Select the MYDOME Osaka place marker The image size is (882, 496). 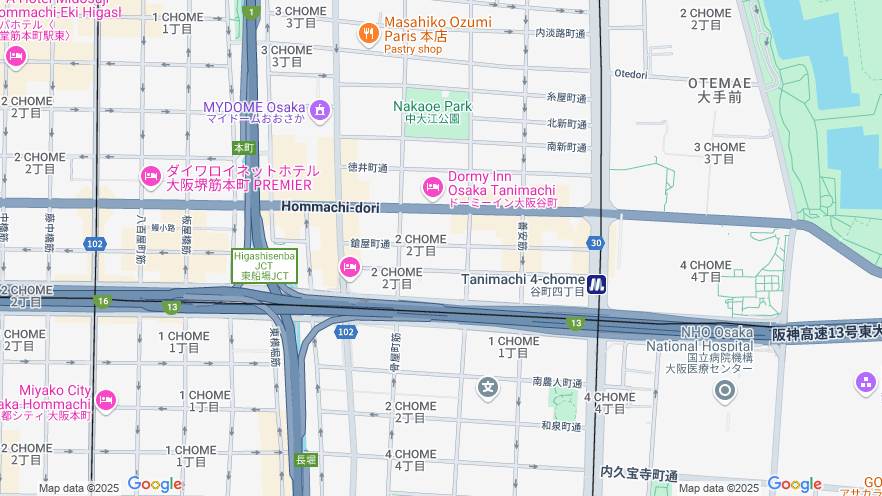(320, 108)
